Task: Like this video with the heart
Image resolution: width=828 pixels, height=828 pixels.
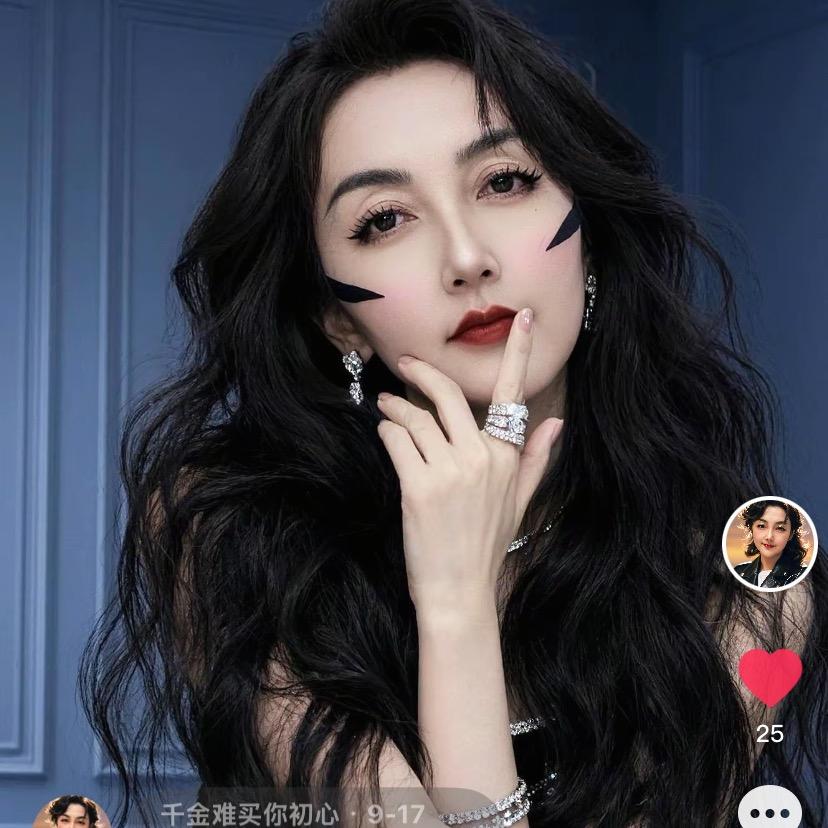Action: [770, 677]
